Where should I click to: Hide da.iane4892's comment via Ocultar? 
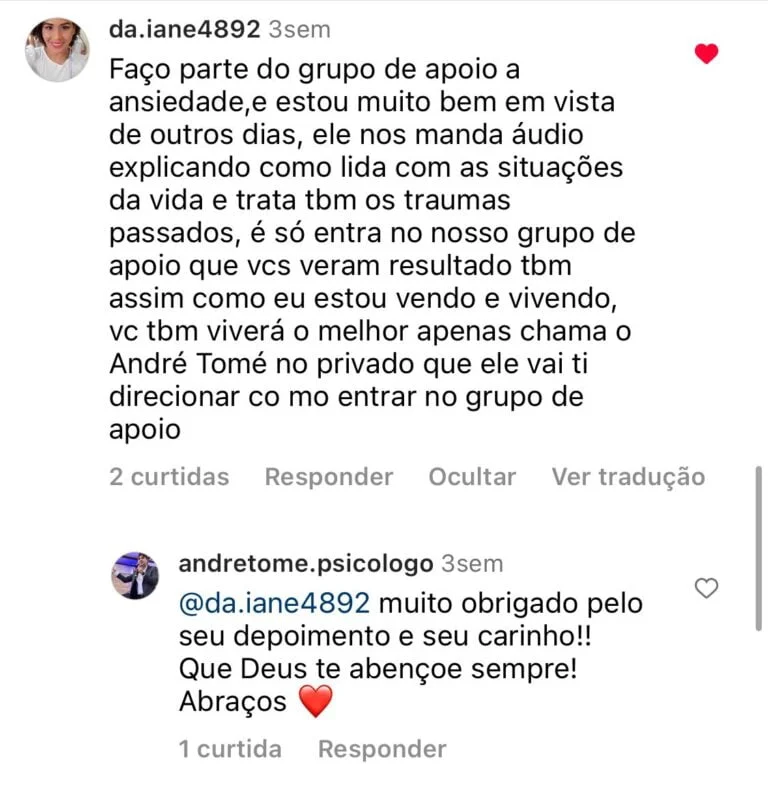472,478
